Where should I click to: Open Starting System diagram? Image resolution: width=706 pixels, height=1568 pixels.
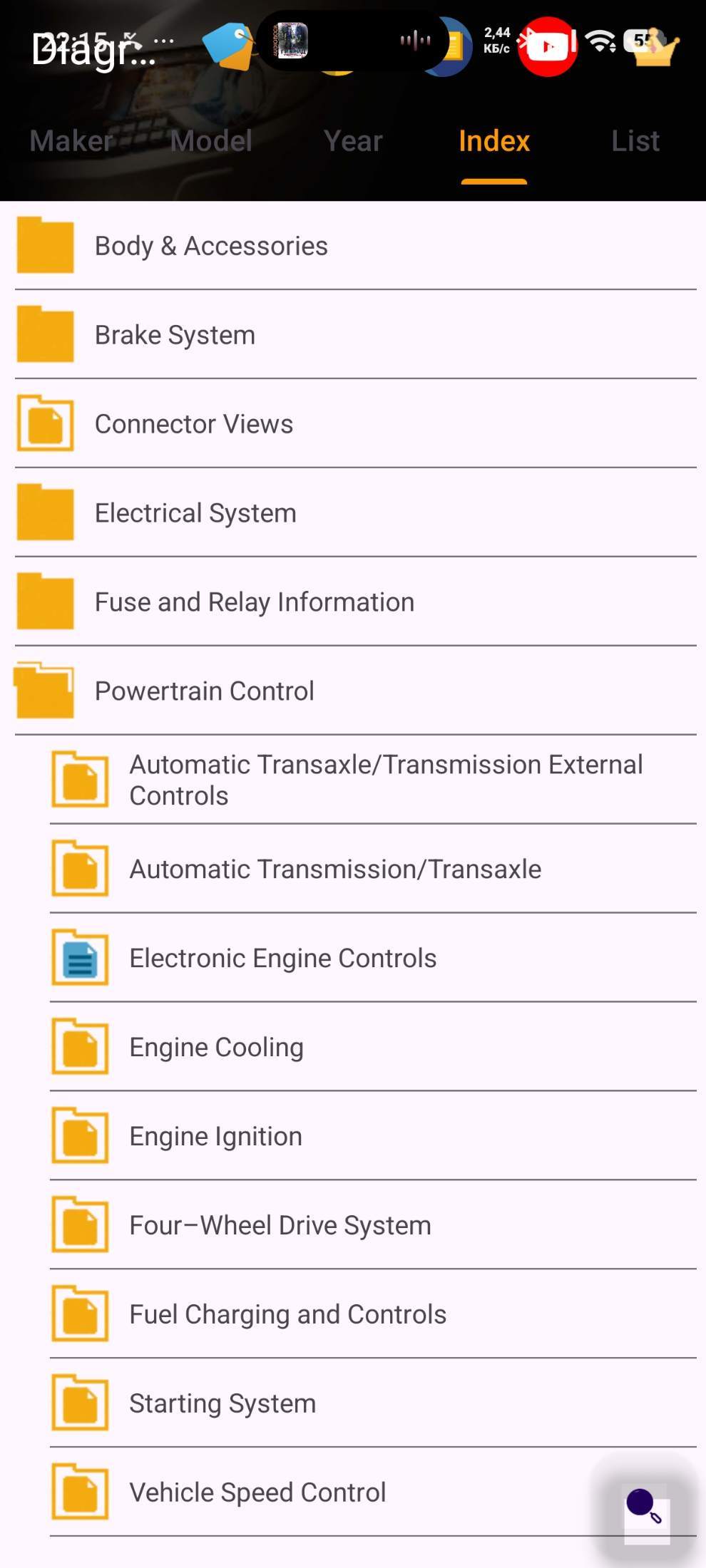(222, 1404)
